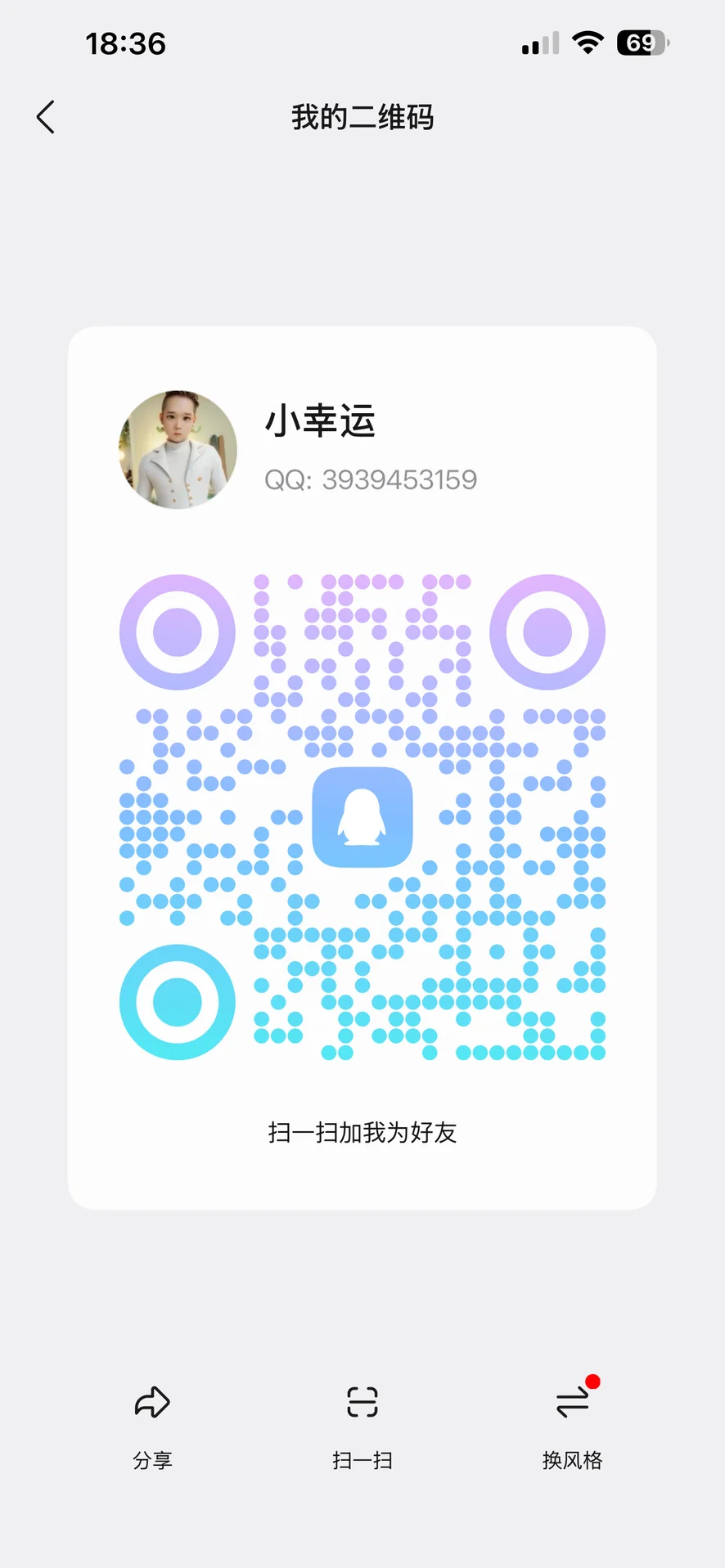Change the QR code style with 换风格

coord(572,1428)
